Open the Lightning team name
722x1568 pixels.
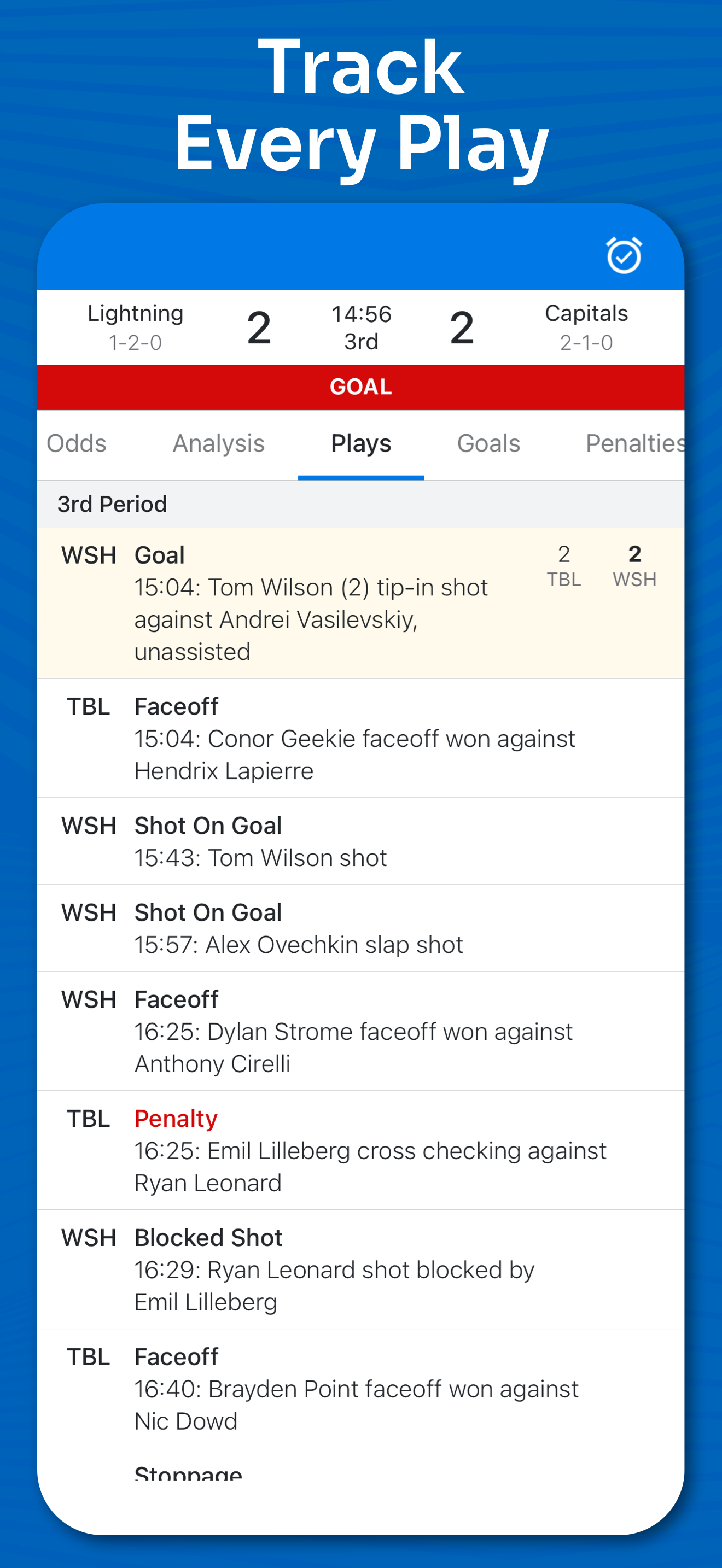coord(135,313)
